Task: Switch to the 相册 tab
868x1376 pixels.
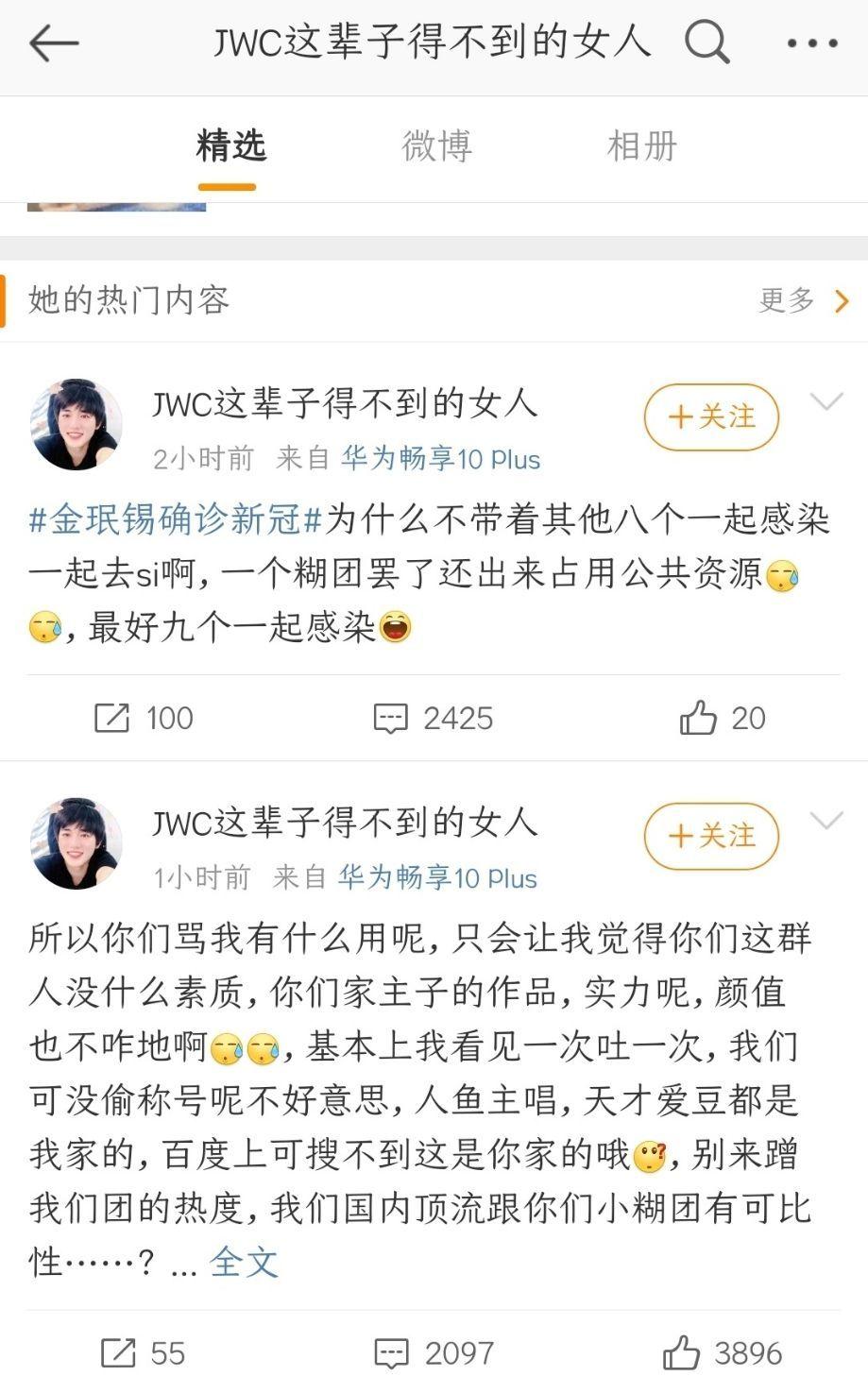Action: pos(642,146)
